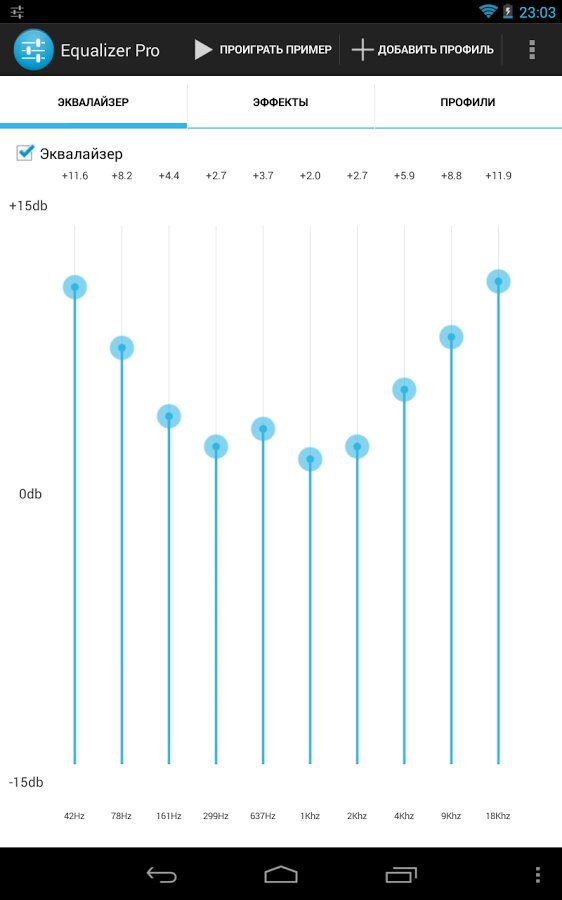Tap the 299Hz band slider handle
The image size is (562, 900).
pos(216,447)
